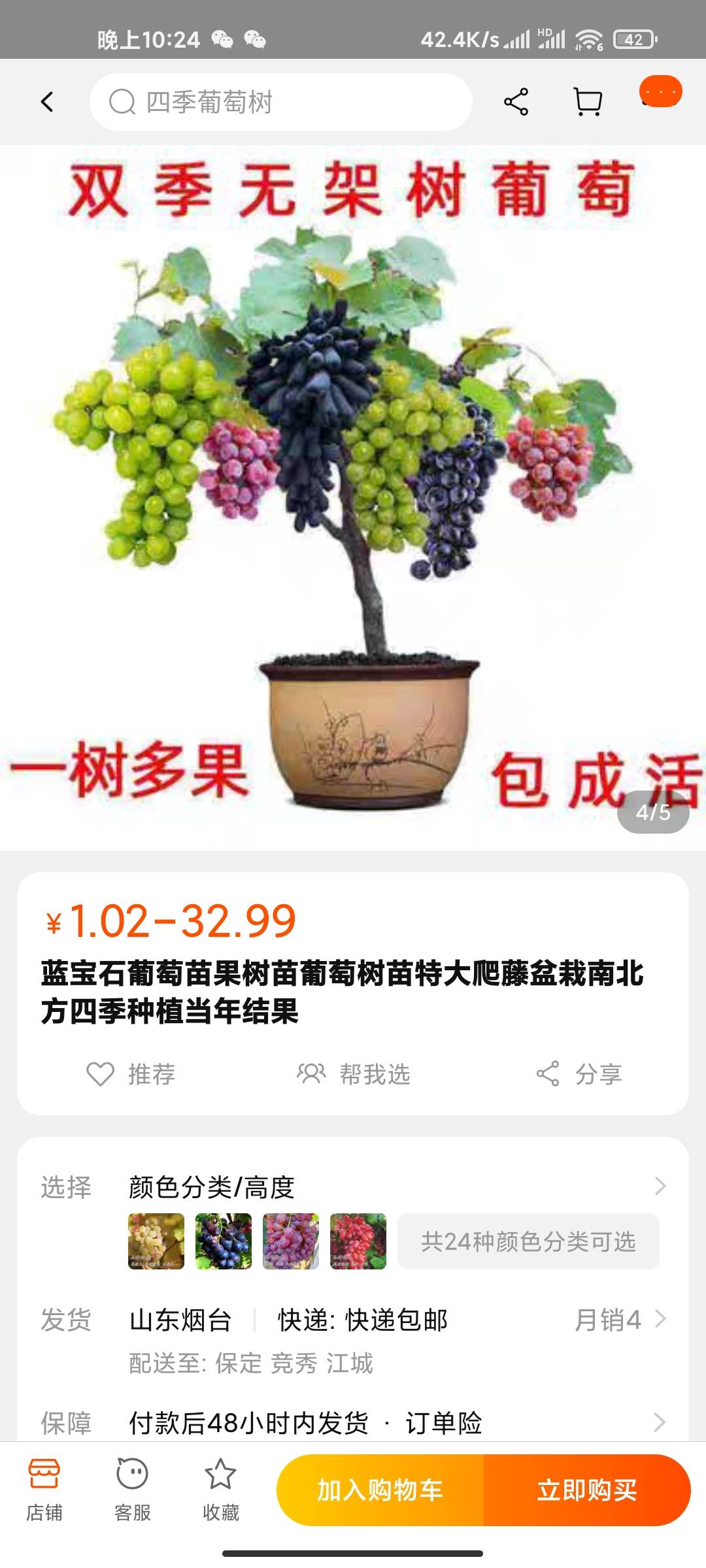This screenshot has width=706, height=1568.
Task: Contact 客服 customer service
Action: 133,1490
